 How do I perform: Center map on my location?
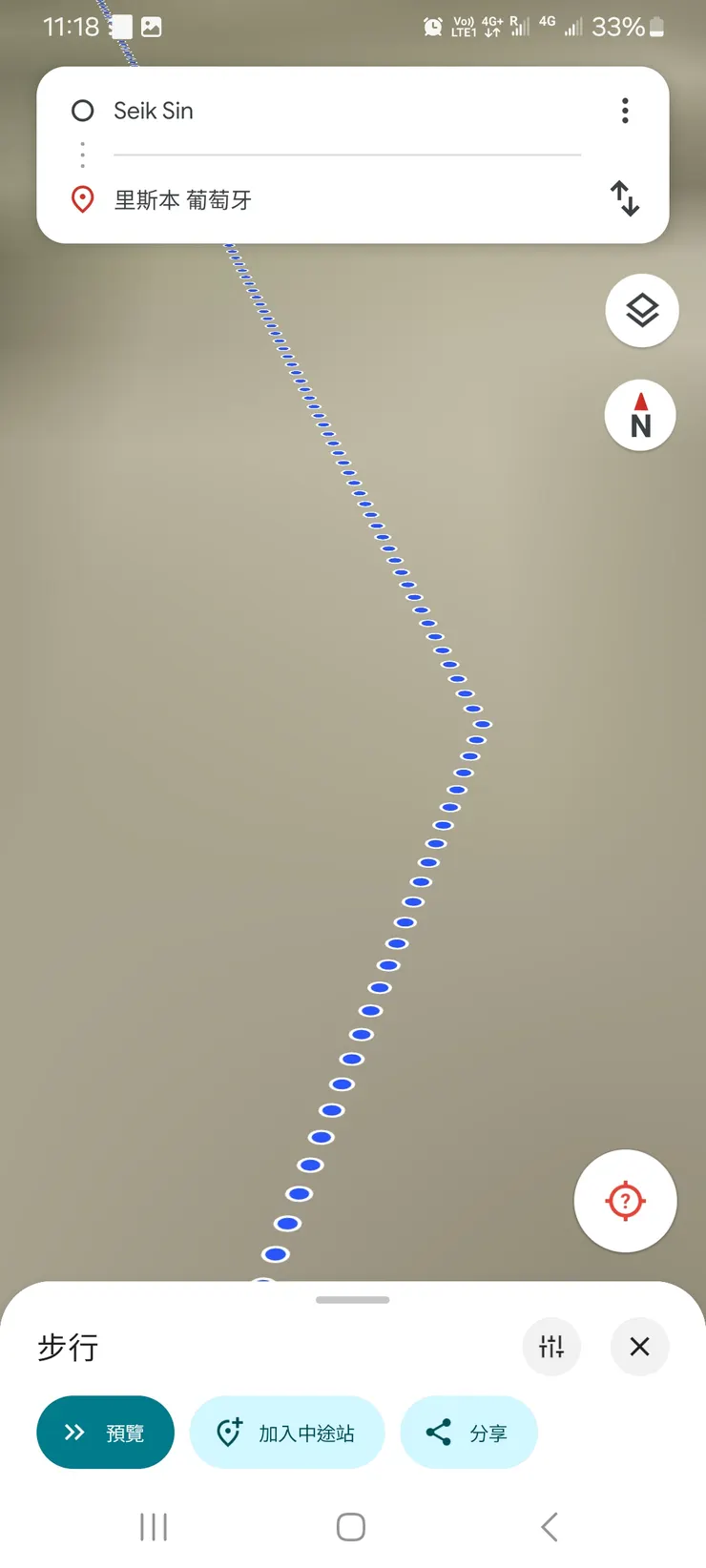626,1201
